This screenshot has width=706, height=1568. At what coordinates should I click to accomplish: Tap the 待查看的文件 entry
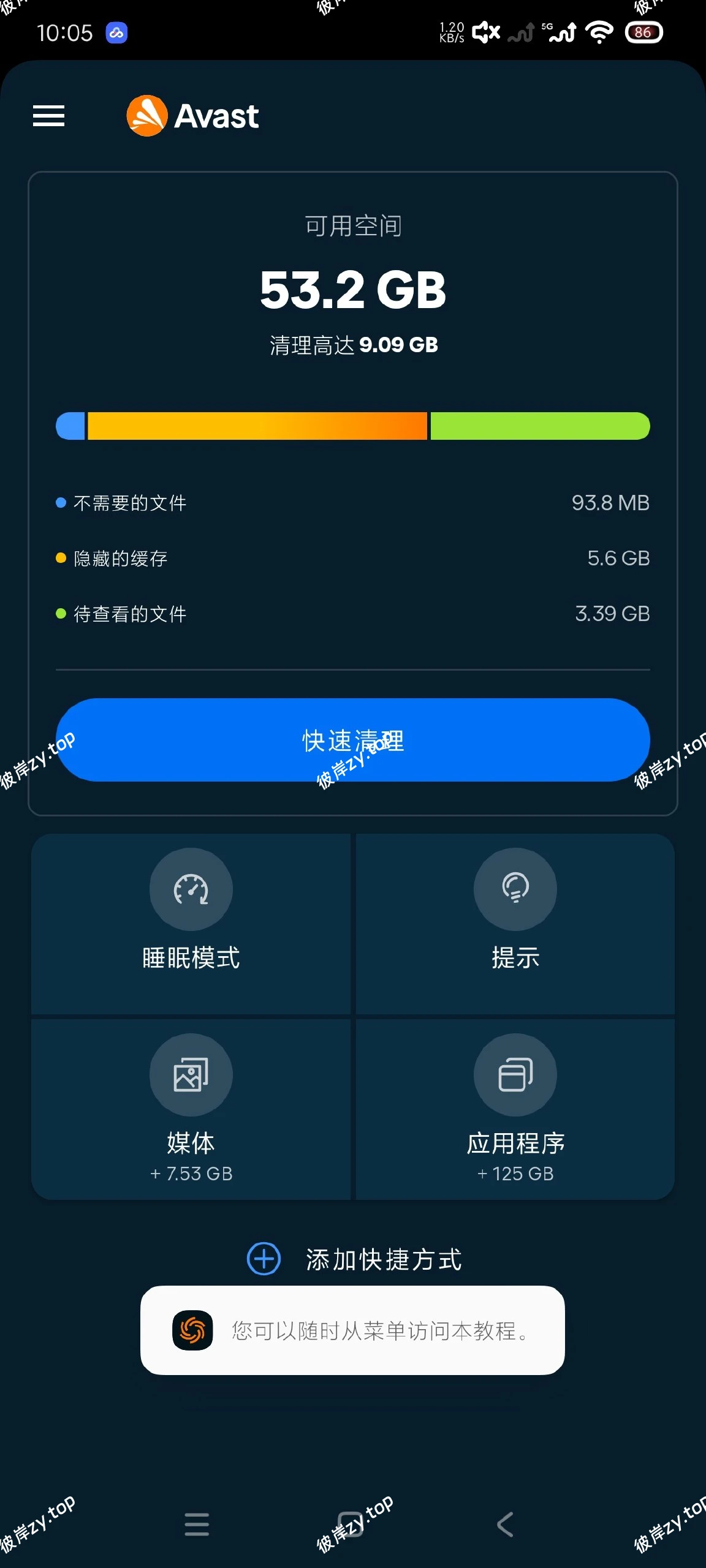point(353,612)
